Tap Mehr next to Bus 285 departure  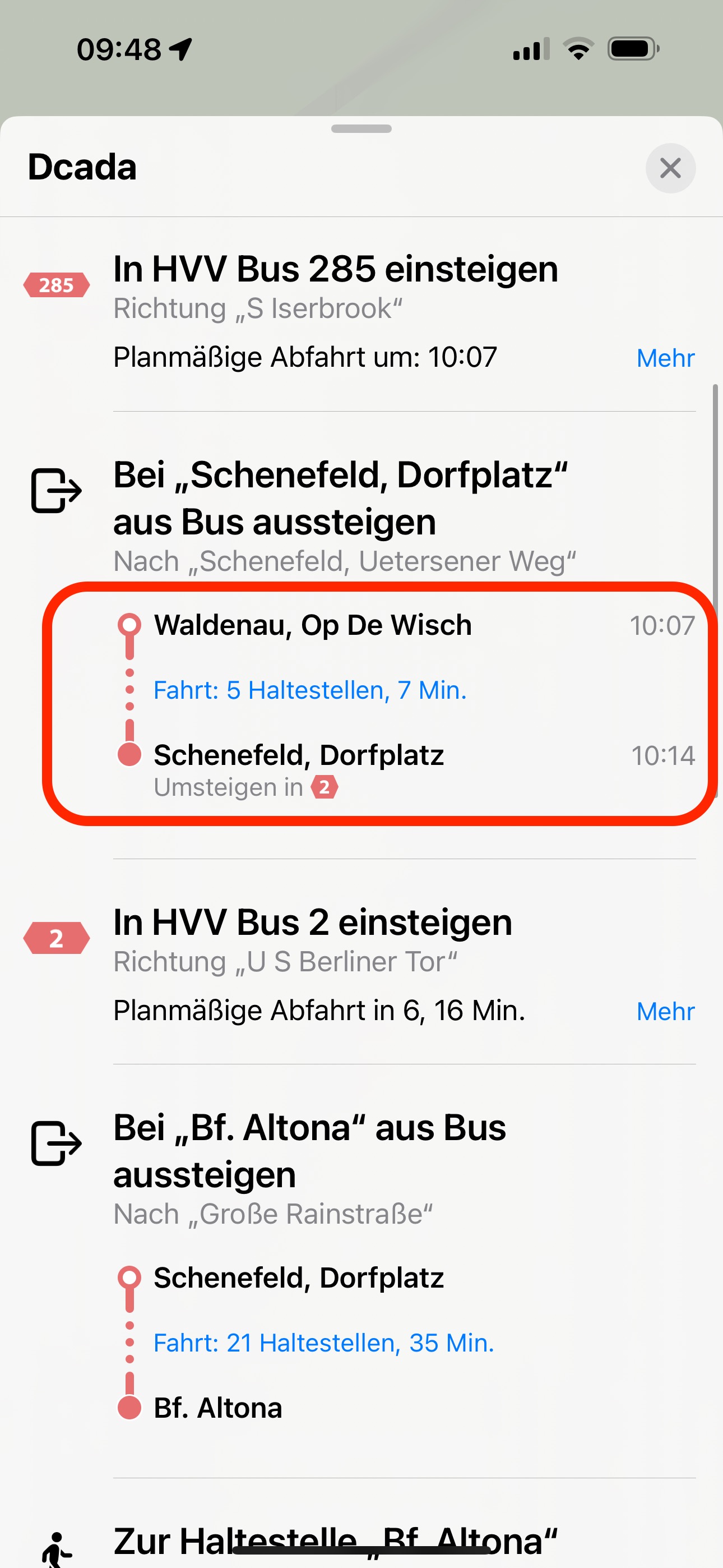tap(665, 358)
